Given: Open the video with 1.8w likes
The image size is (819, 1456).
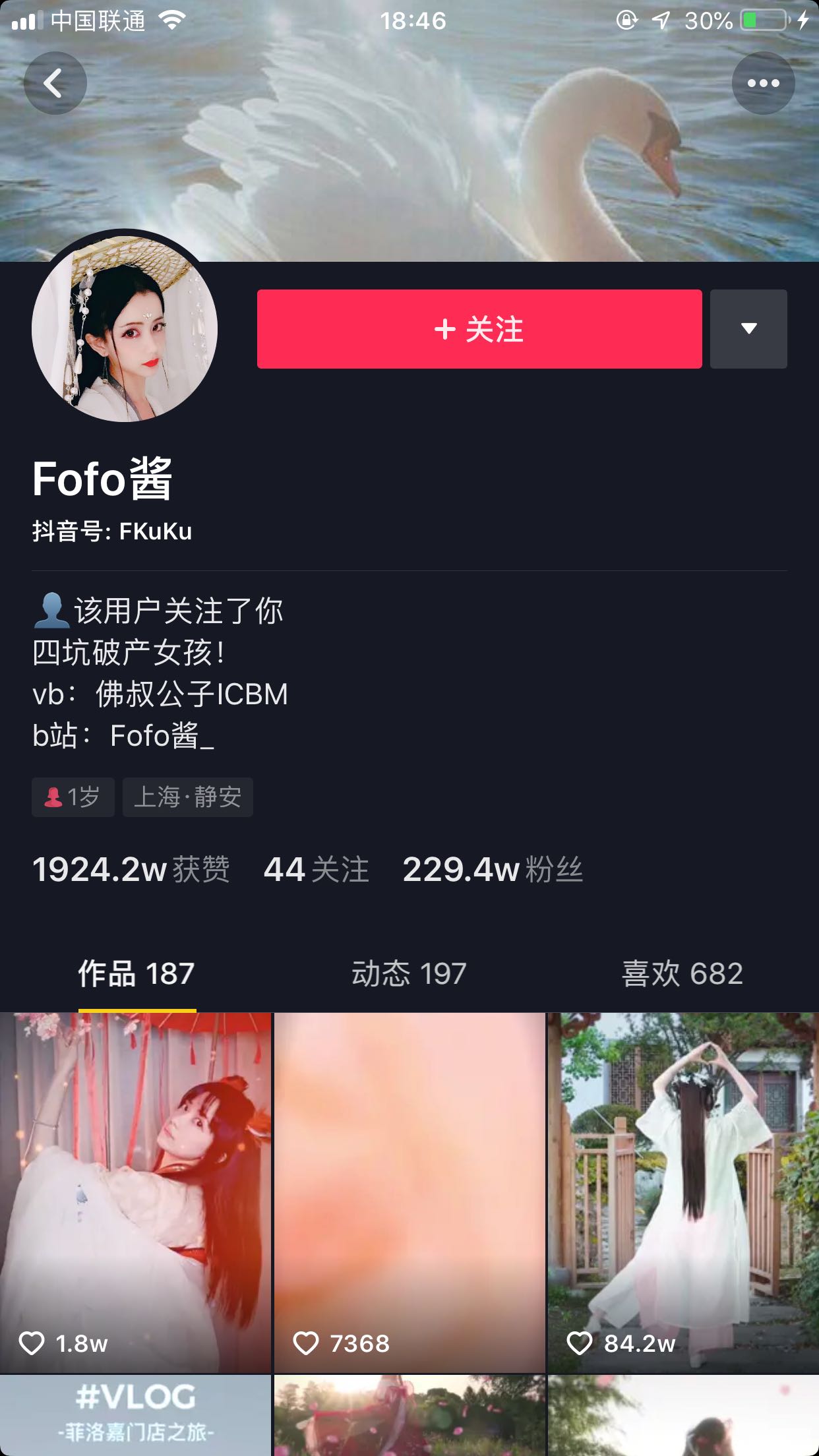Looking at the screenshot, I should (x=135, y=1194).
